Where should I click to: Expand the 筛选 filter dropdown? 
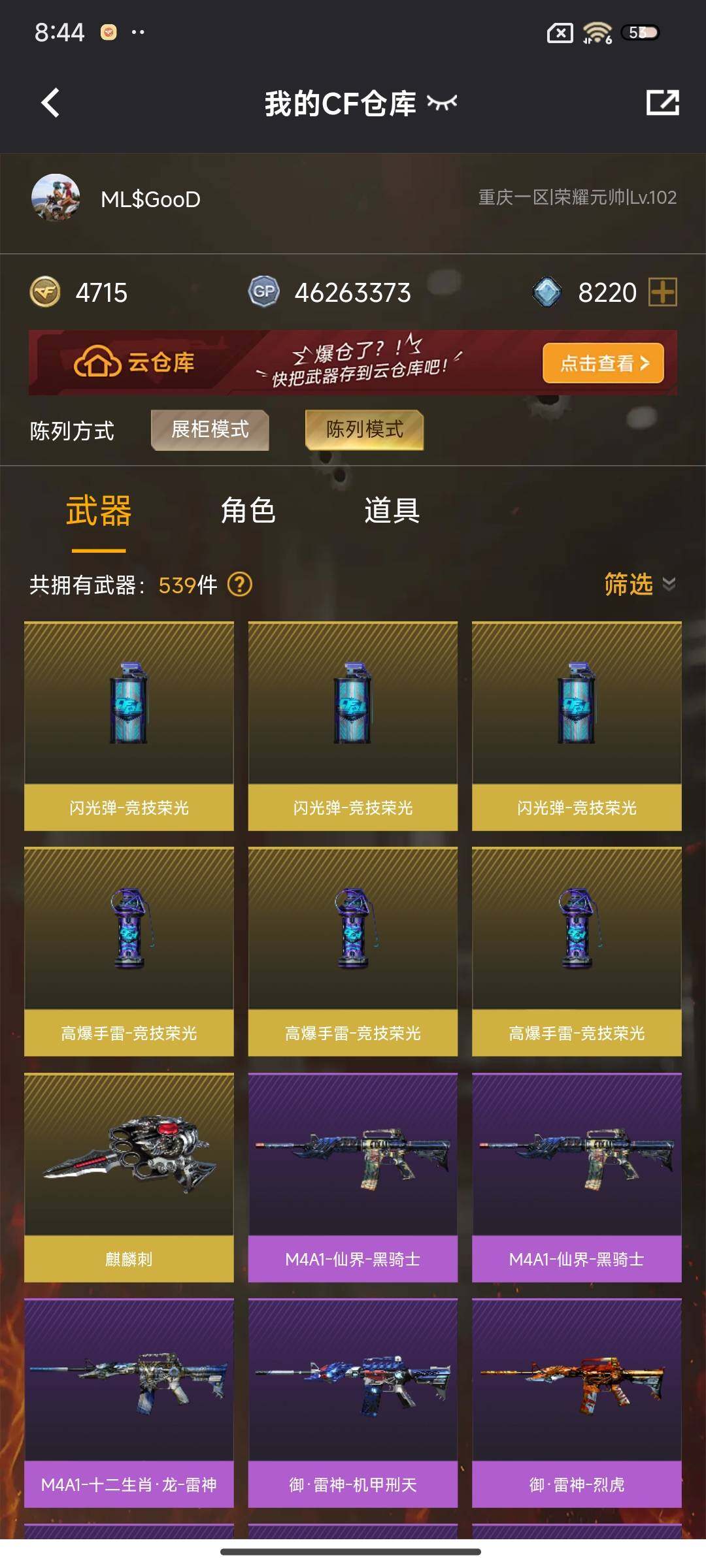(640, 584)
